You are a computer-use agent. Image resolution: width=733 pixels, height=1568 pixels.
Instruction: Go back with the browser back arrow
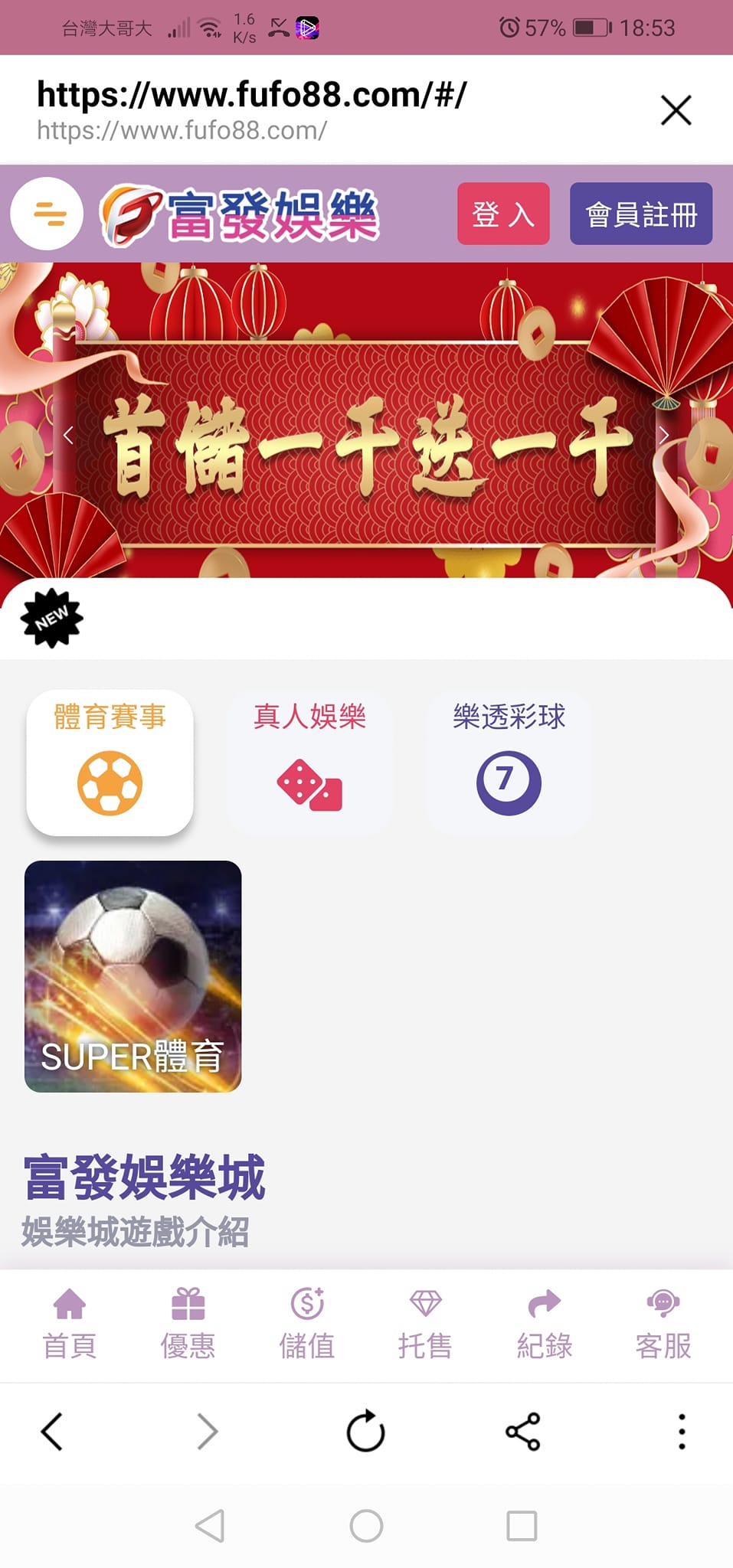coord(52,1431)
